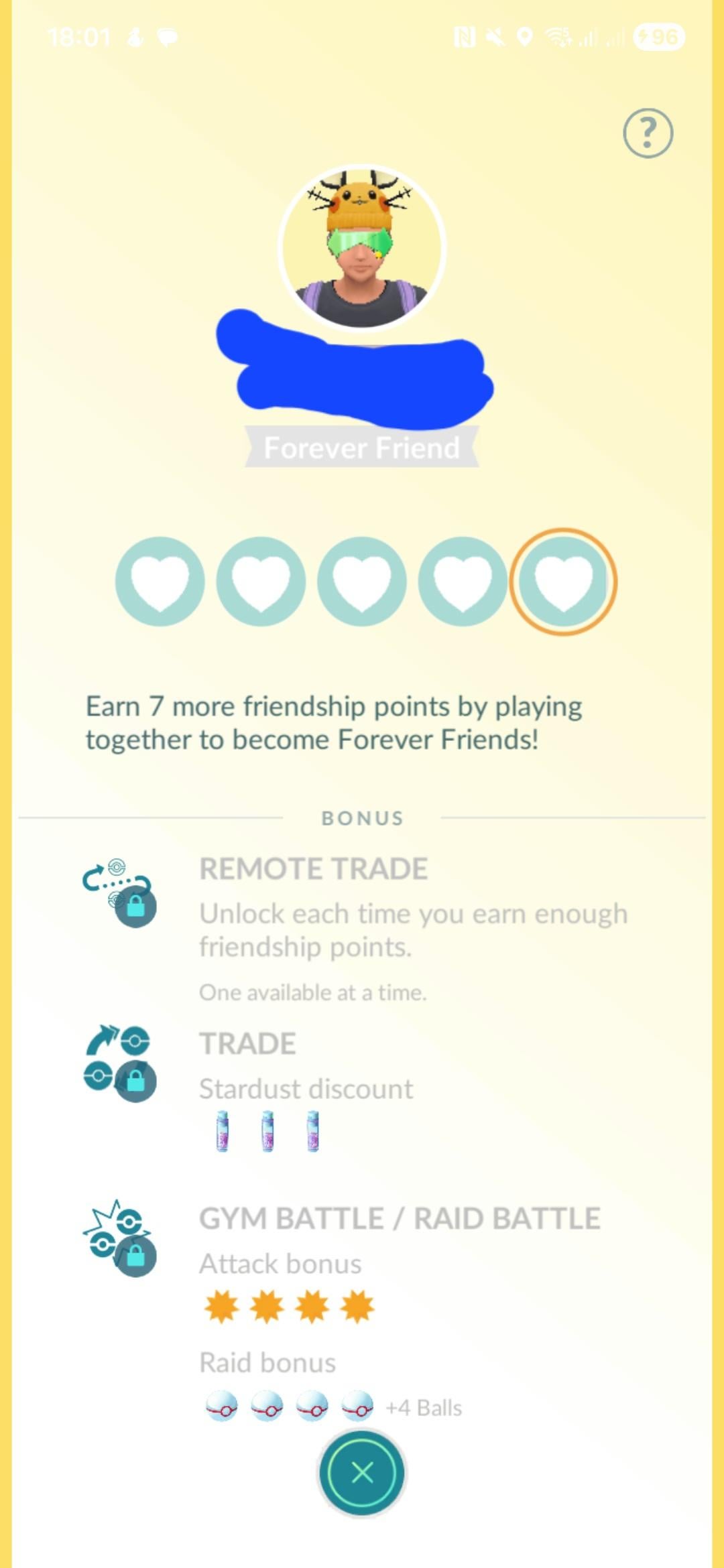Select the first heart friendship level

pyautogui.click(x=160, y=581)
